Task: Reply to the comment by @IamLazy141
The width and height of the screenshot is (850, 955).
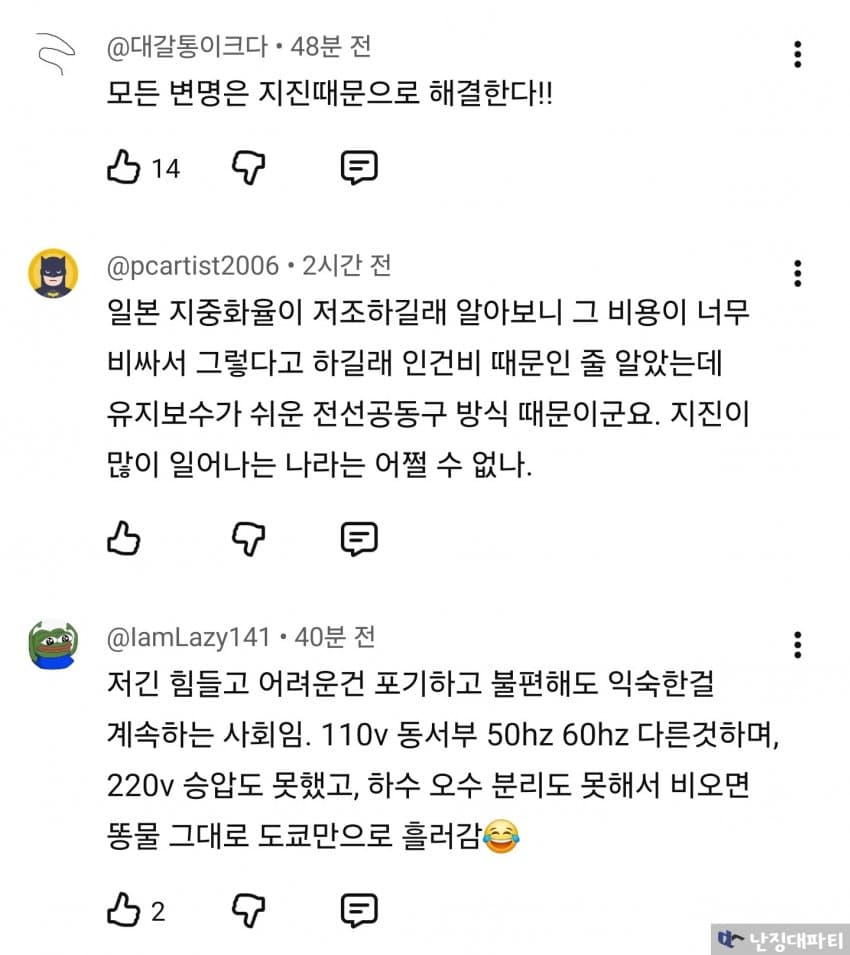Action: pos(359,911)
